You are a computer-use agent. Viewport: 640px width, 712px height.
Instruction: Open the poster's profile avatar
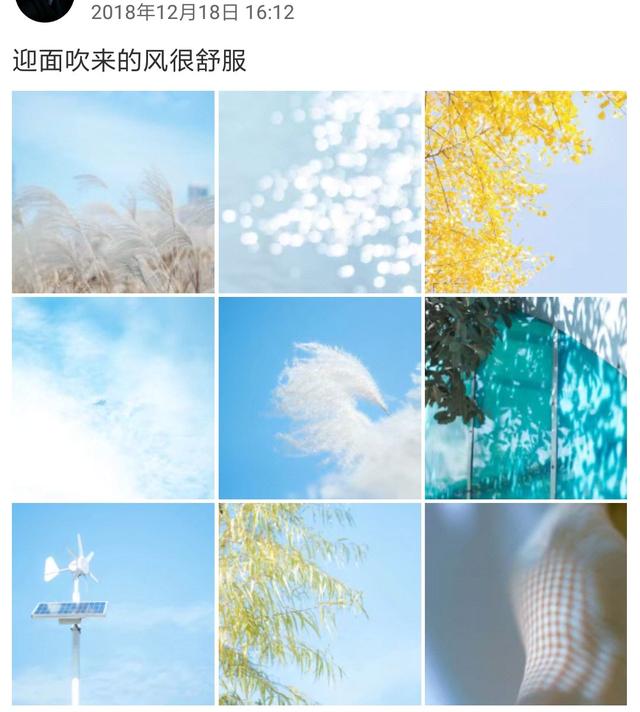coord(46,8)
